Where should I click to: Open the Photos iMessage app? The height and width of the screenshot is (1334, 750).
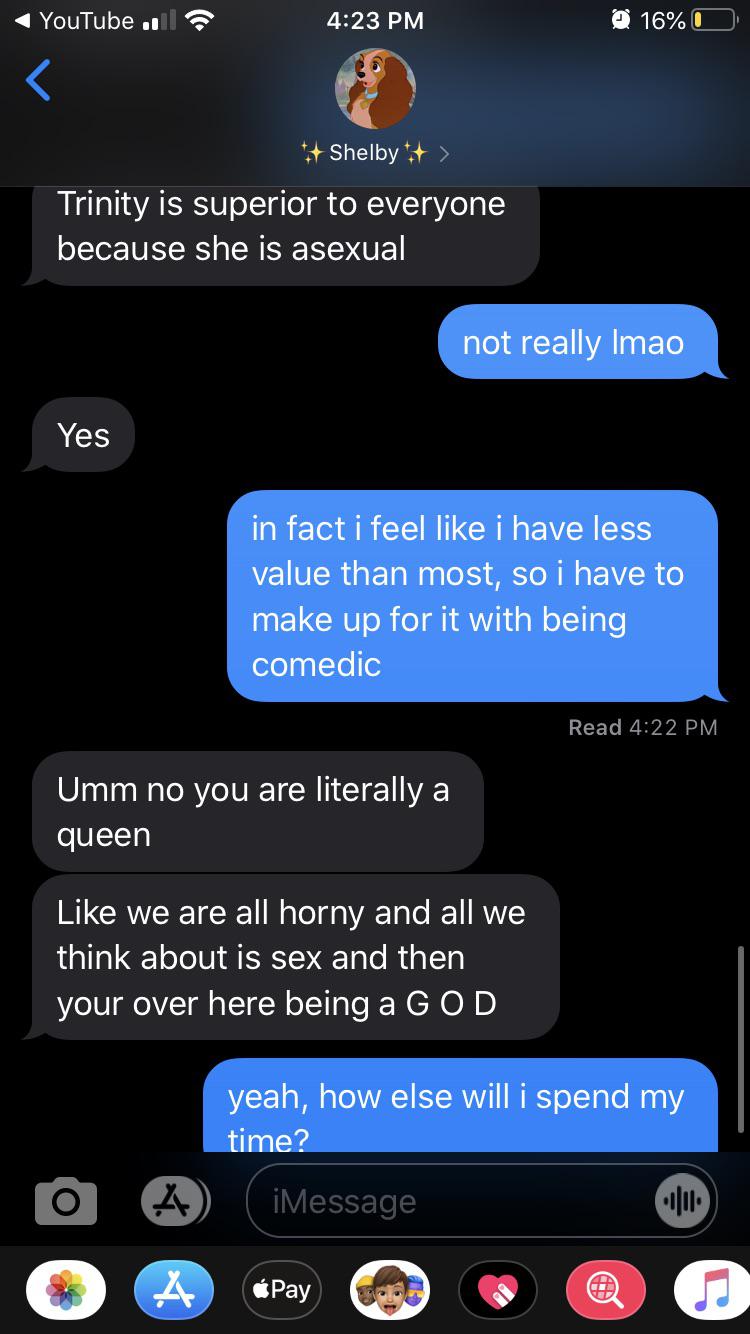click(66, 1290)
